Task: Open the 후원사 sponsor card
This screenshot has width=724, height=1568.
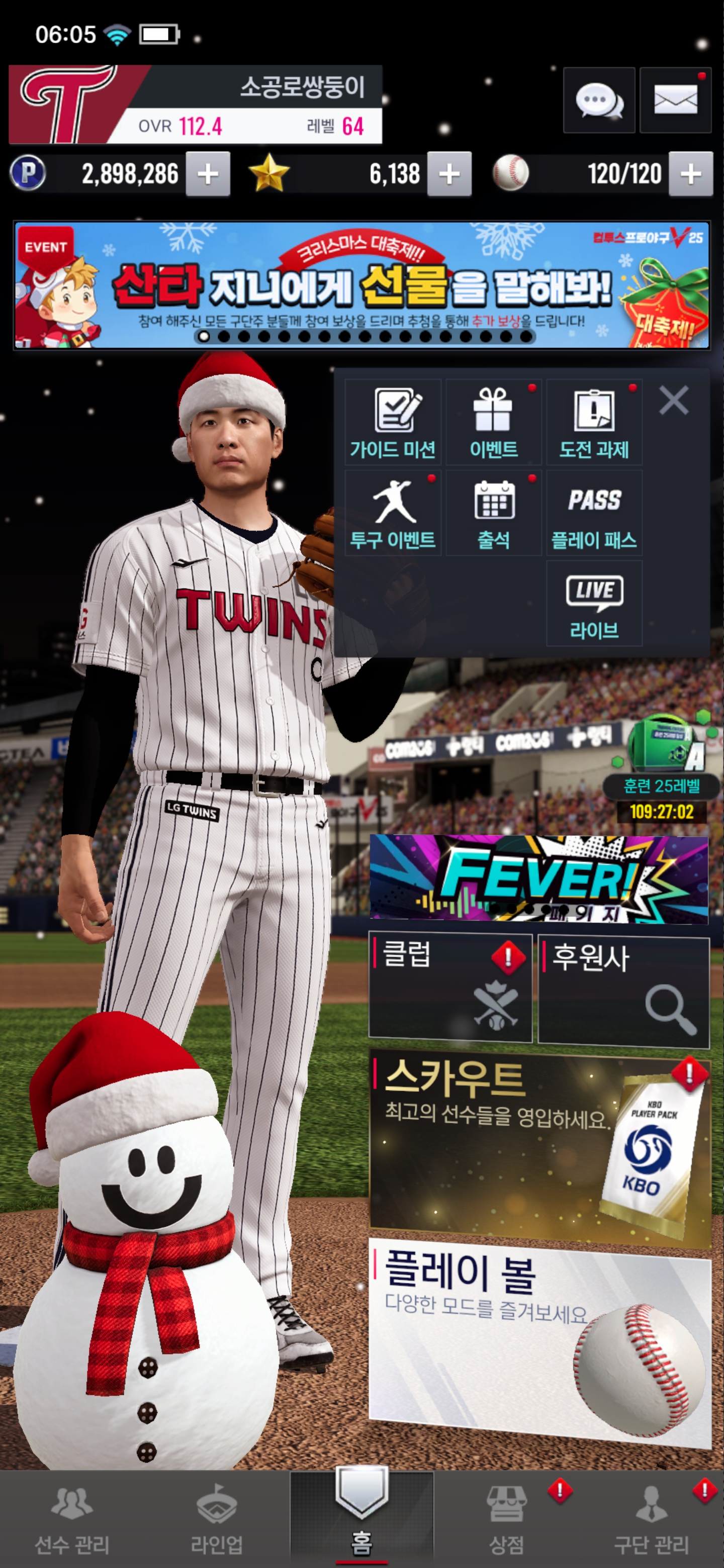Action: pyautogui.click(x=623, y=992)
